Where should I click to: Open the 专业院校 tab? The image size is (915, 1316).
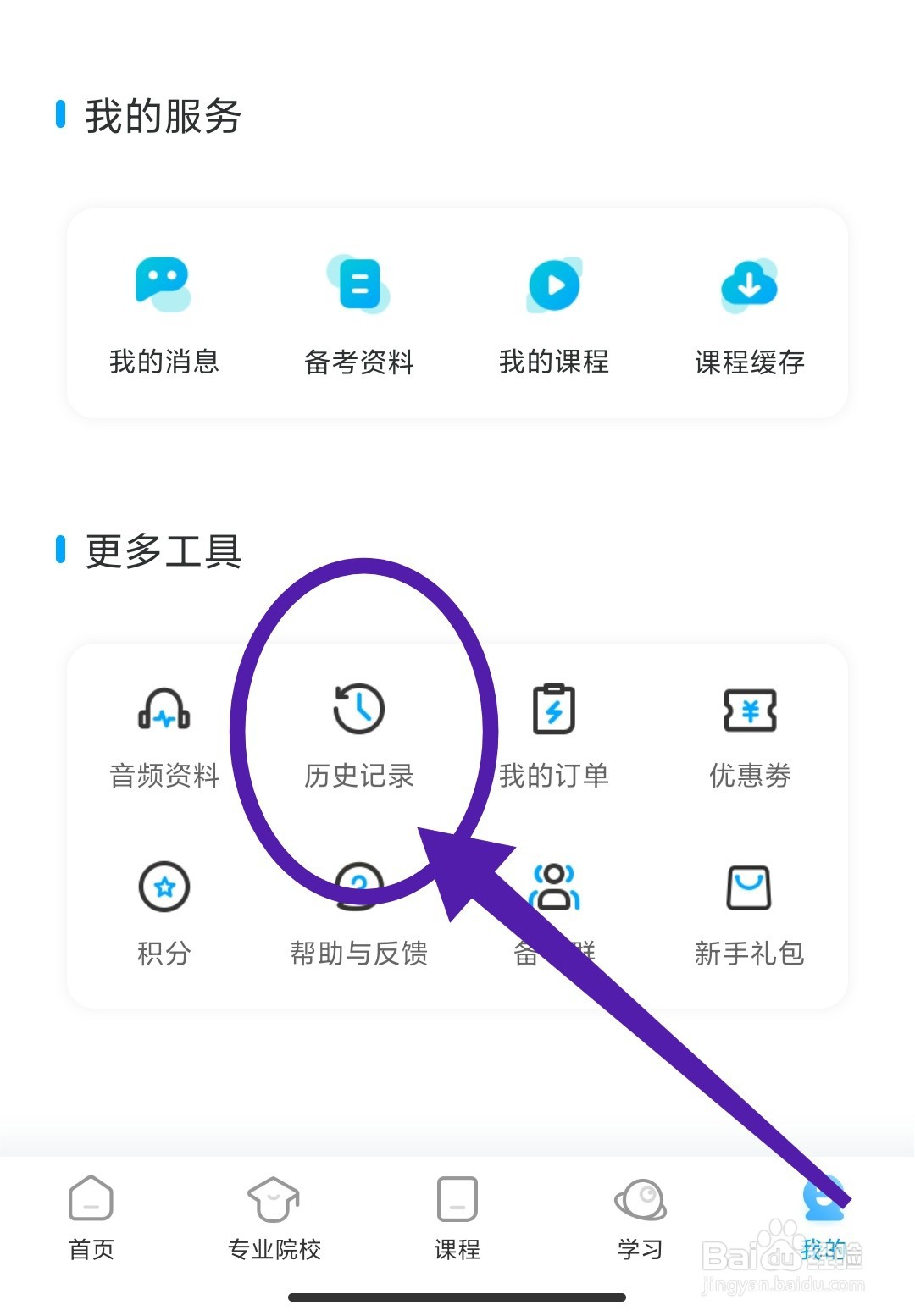(x=273, y=1215)
